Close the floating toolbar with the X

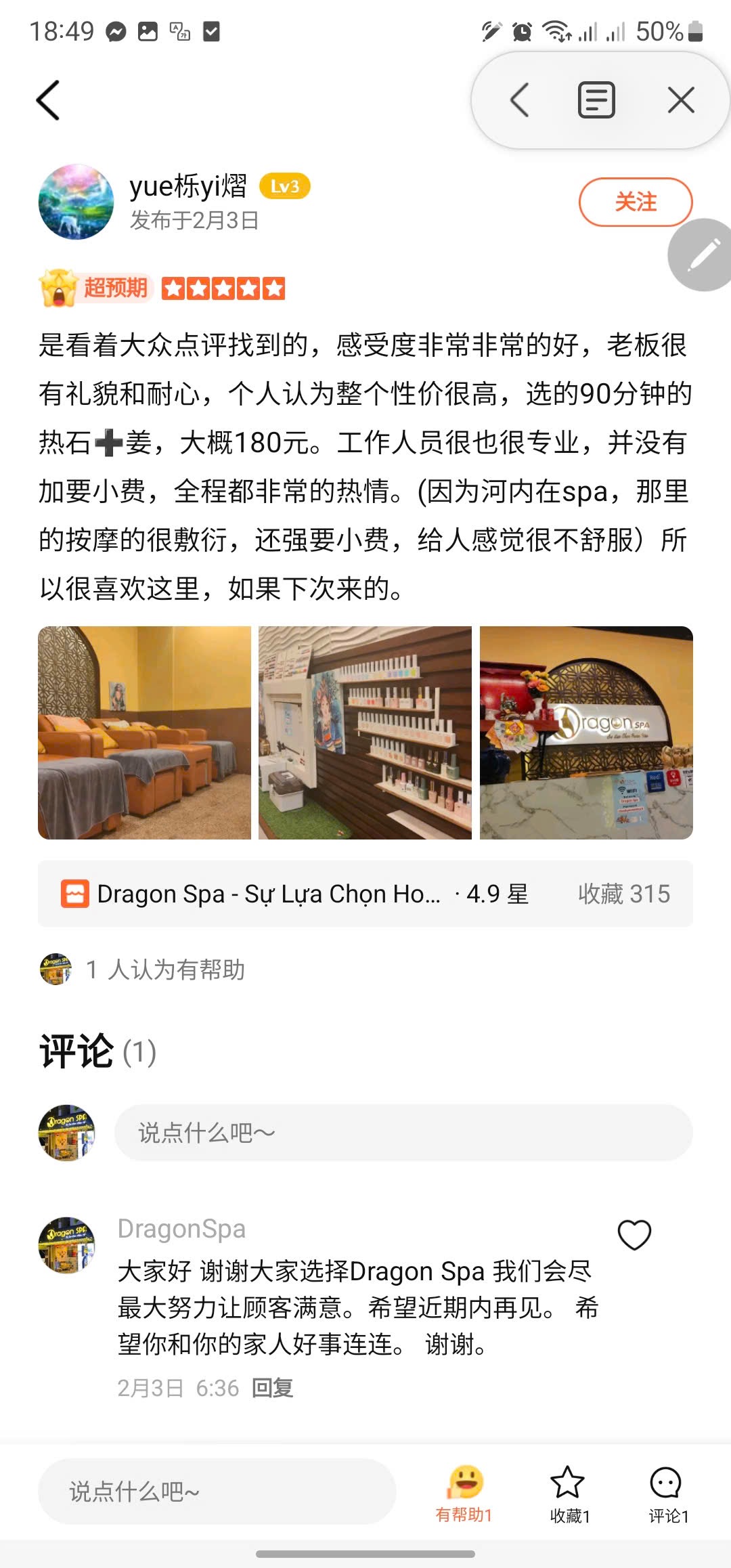click(681, 100)
